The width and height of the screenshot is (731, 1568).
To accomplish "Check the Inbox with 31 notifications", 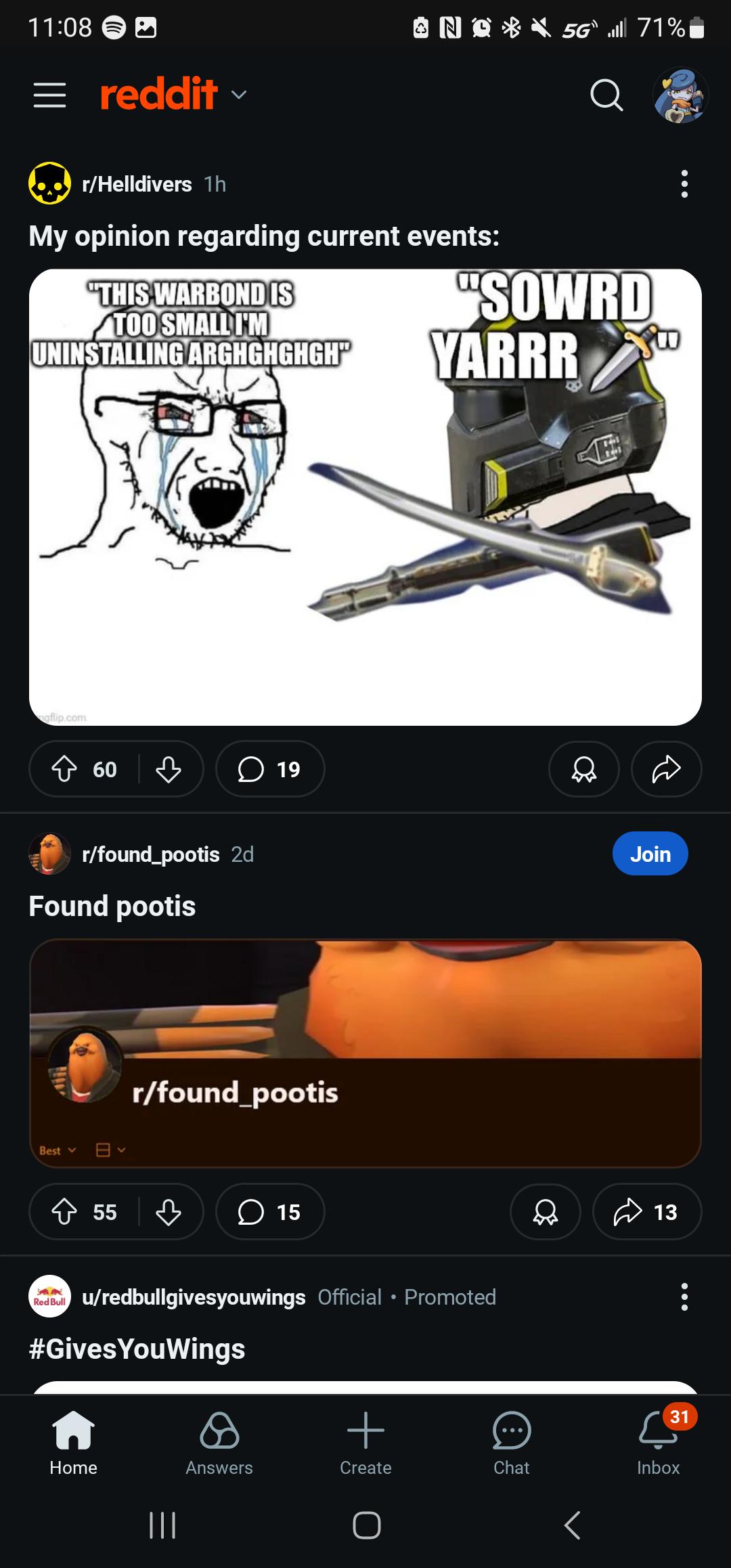I will (x=658, y=1443).
